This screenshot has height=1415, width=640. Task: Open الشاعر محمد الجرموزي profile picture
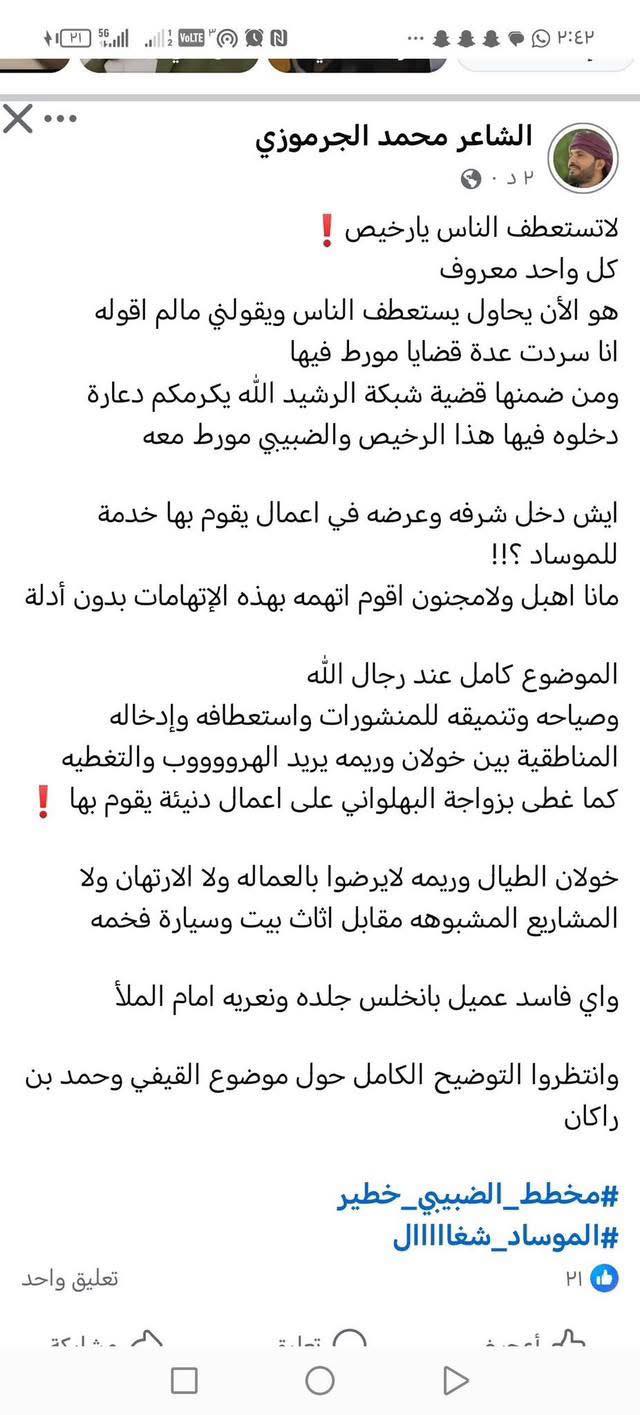click(585, 157)
